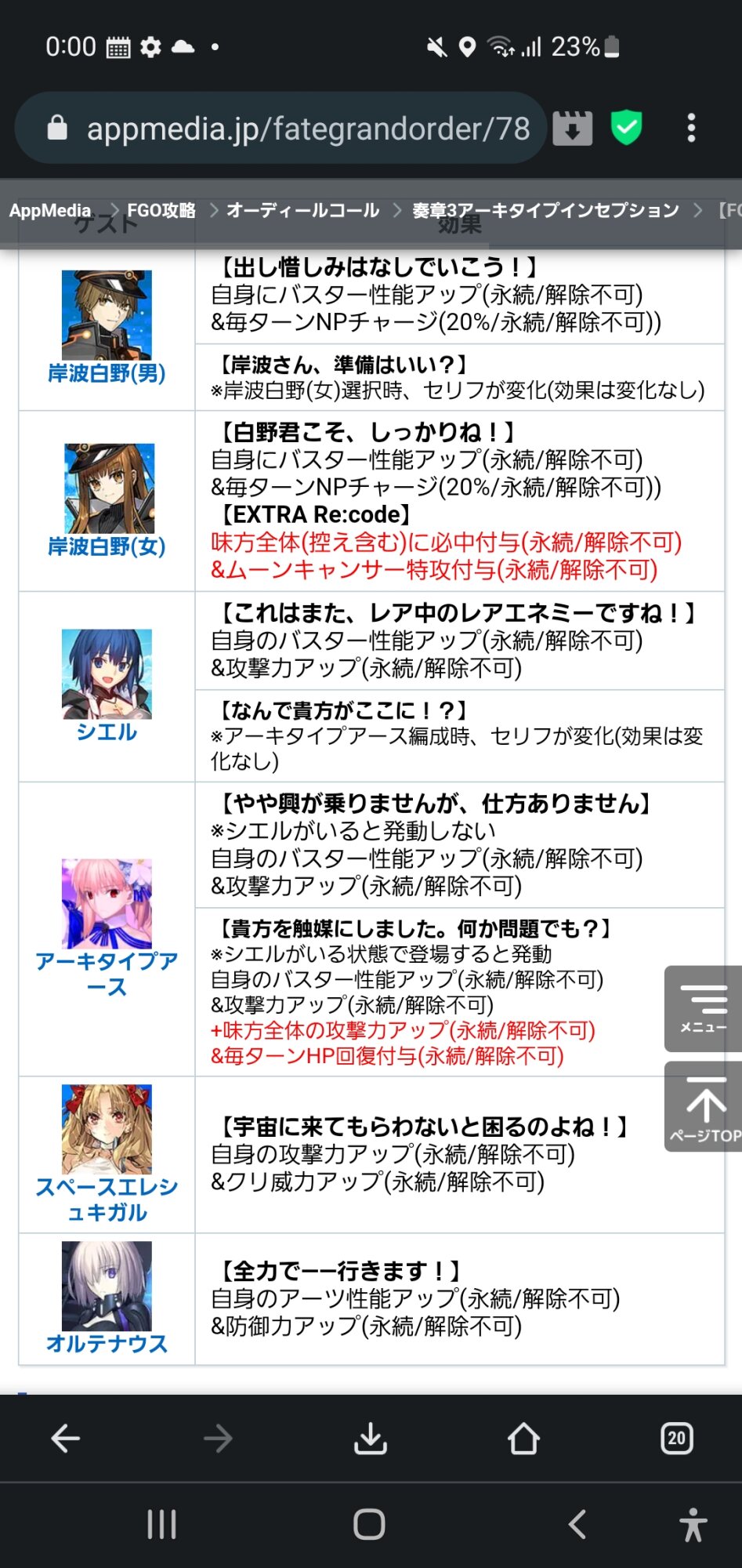The height and width of the screenshot is (1568, 742).
Task: Go to the FGO攻略 breadcrumb
Action: (x=161, y=210)
